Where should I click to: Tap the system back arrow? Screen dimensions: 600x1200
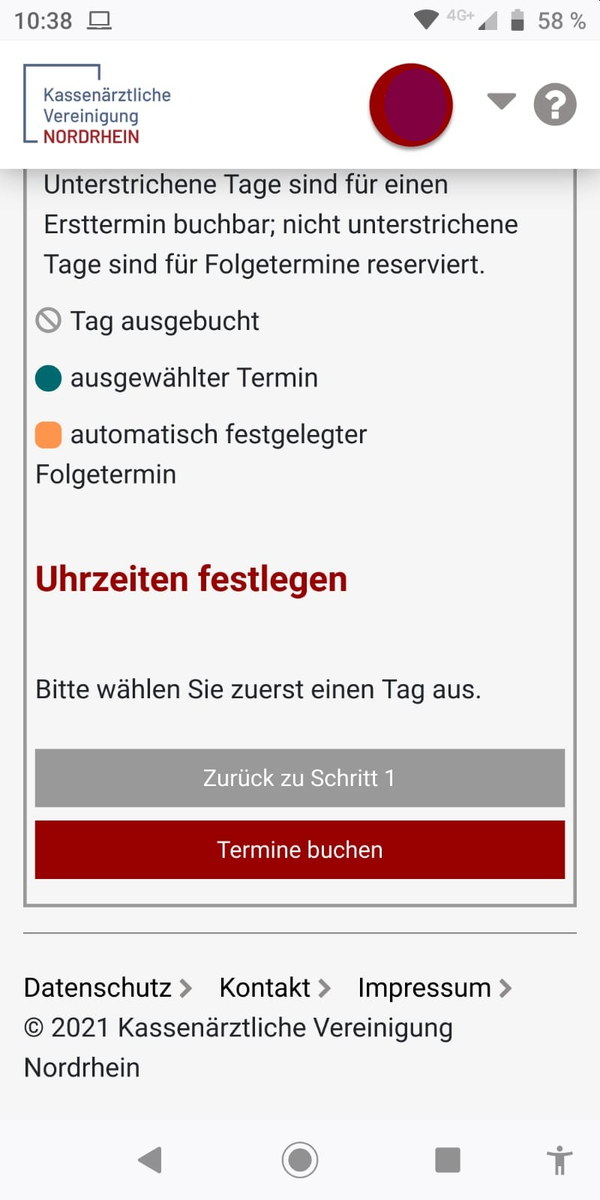pyautogui.click(x=150, y=1160)
